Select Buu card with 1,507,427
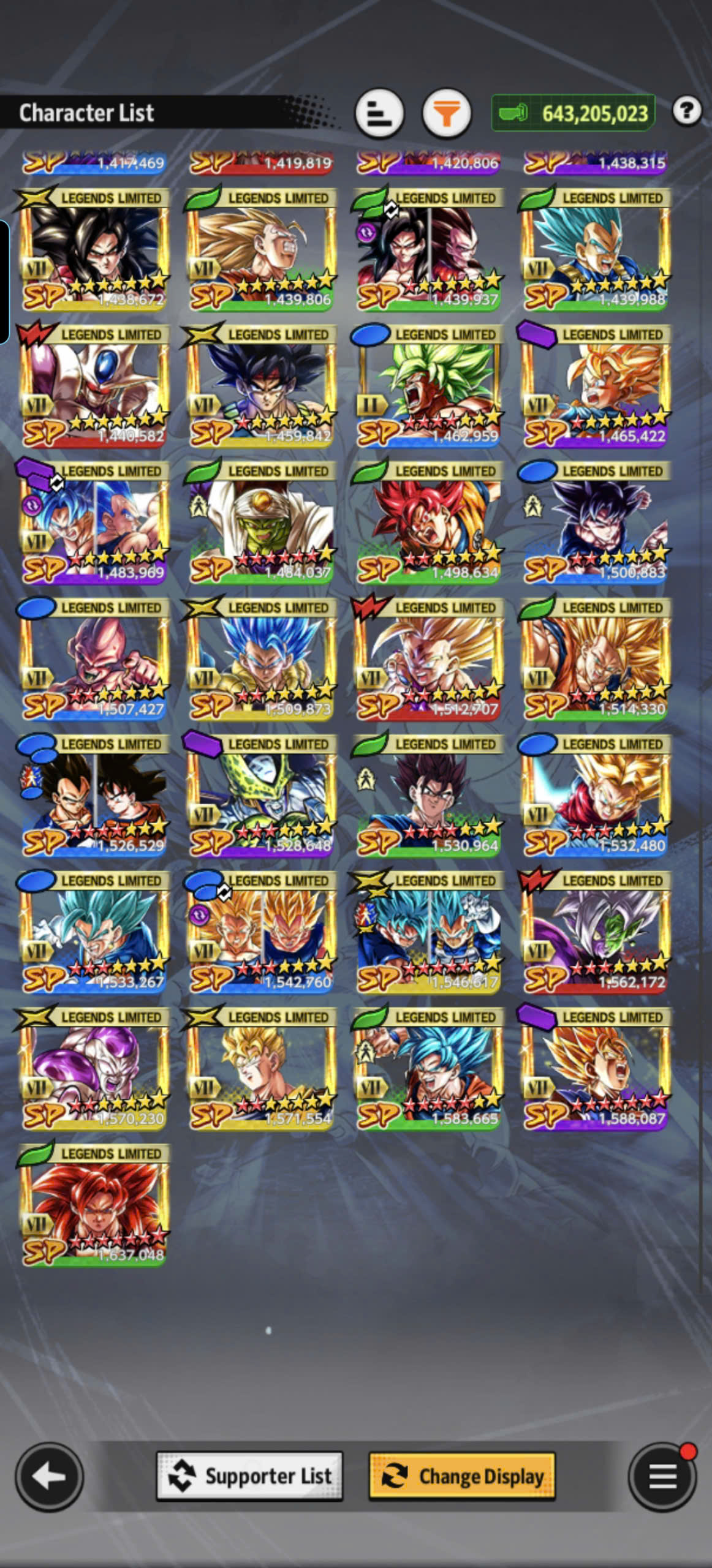Image resolution: width=712 pixels, height=1568 pixels. point(94,657)
